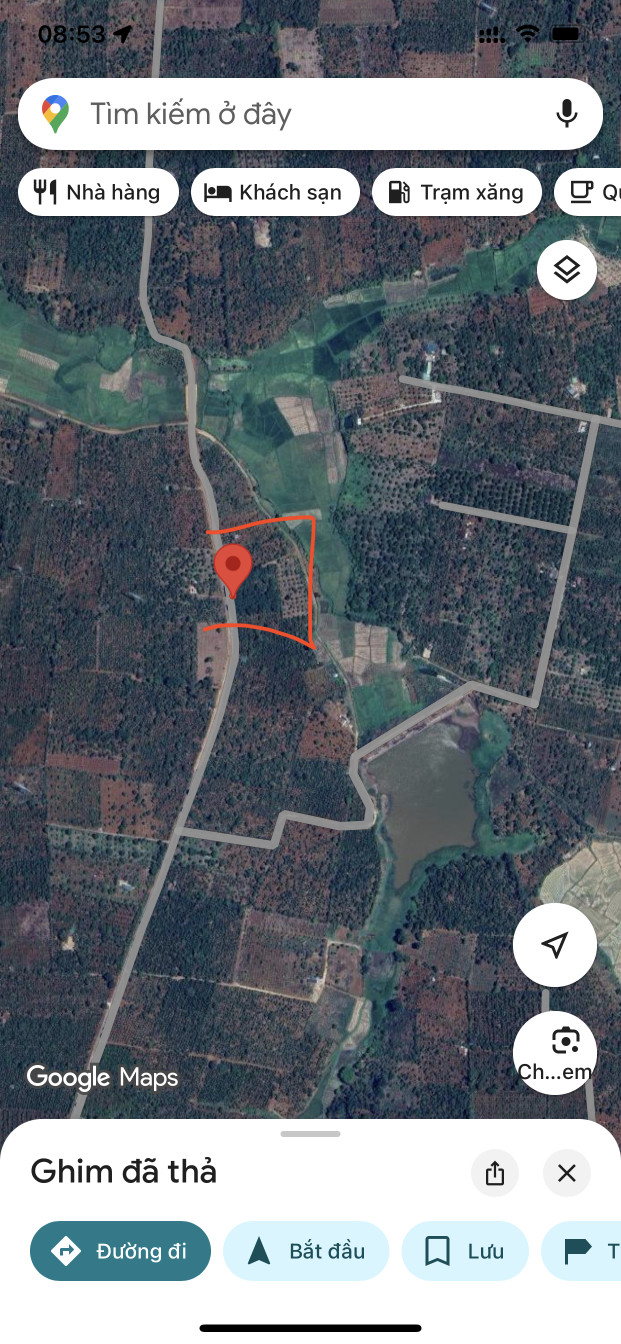Get directions with Đường đi
The height and width of the screenshot is (1344, 621).
click(x=120, y=1251)
